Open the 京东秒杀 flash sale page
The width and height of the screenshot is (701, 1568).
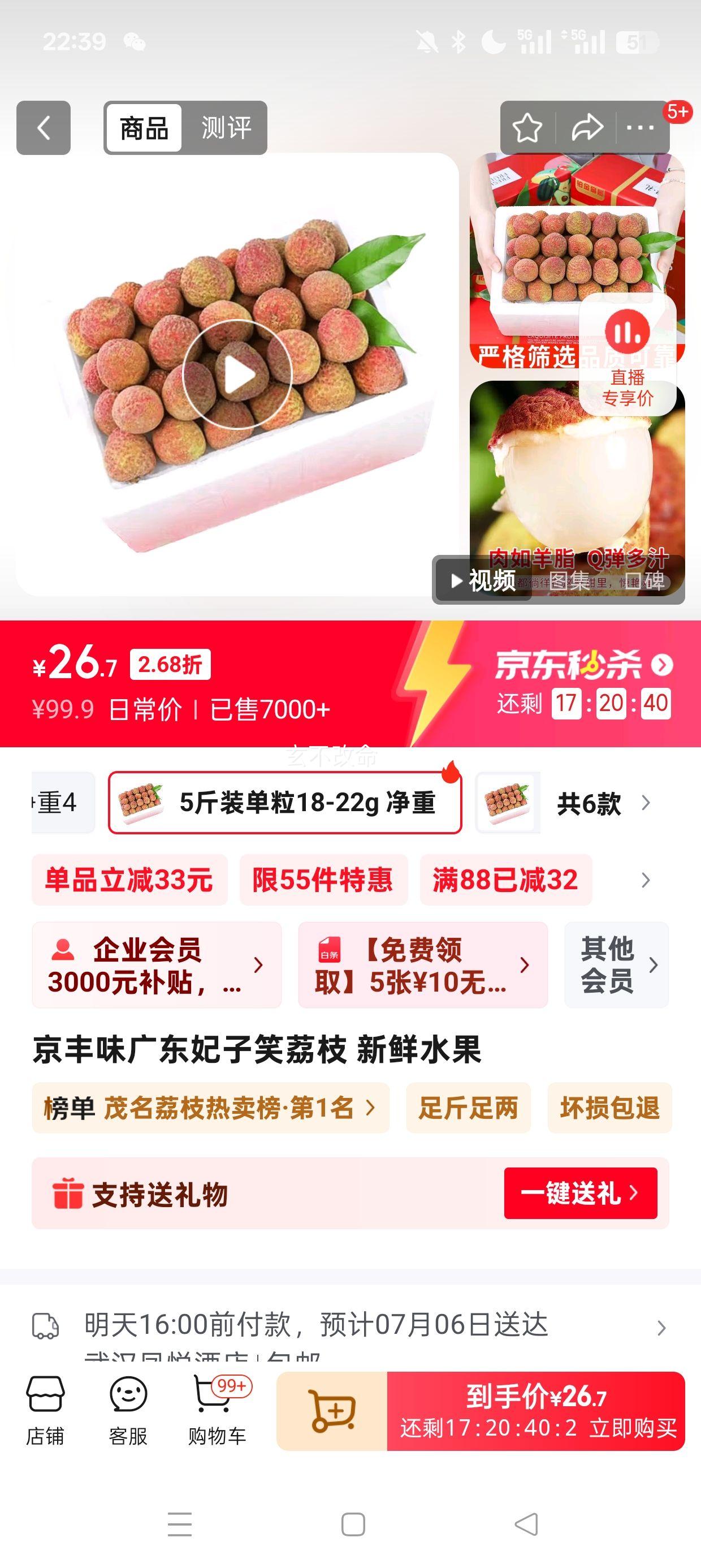click(583, 665)
